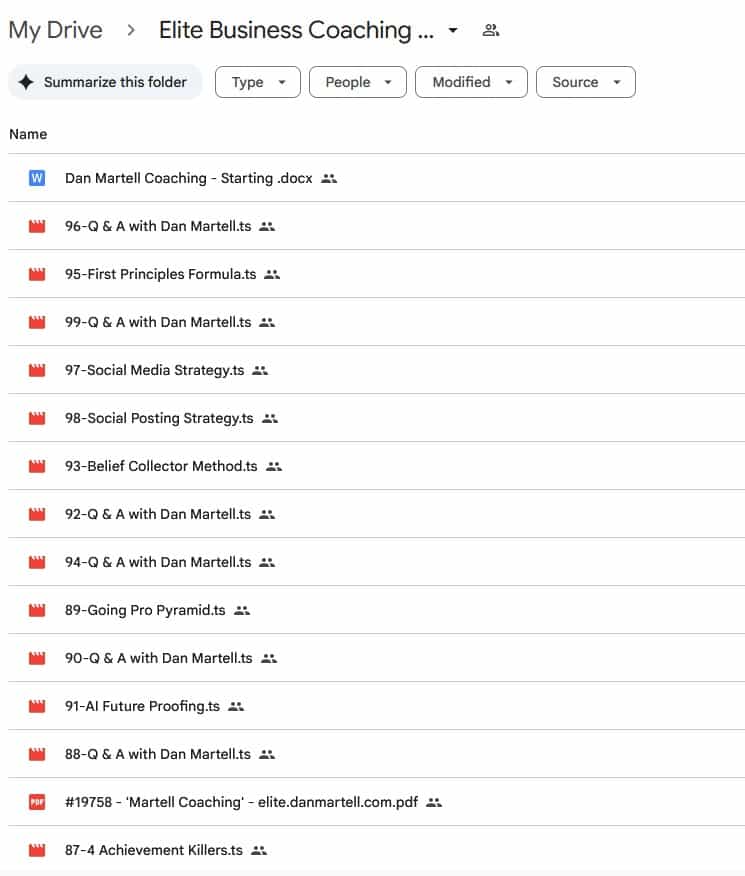
Task: Launch 91-AI Future Proofing.ts
Action: (142, 706)
